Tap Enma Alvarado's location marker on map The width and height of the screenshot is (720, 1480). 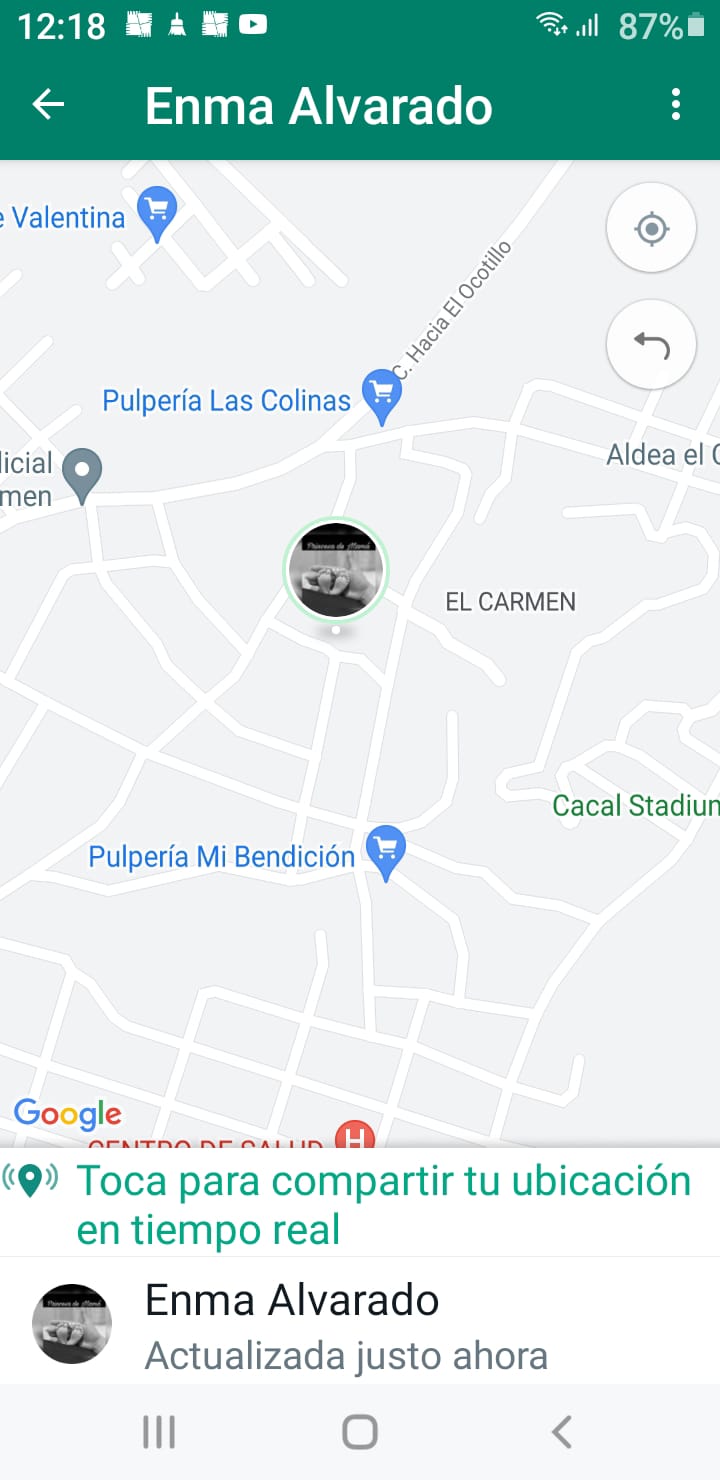click(x=336, y=570)
